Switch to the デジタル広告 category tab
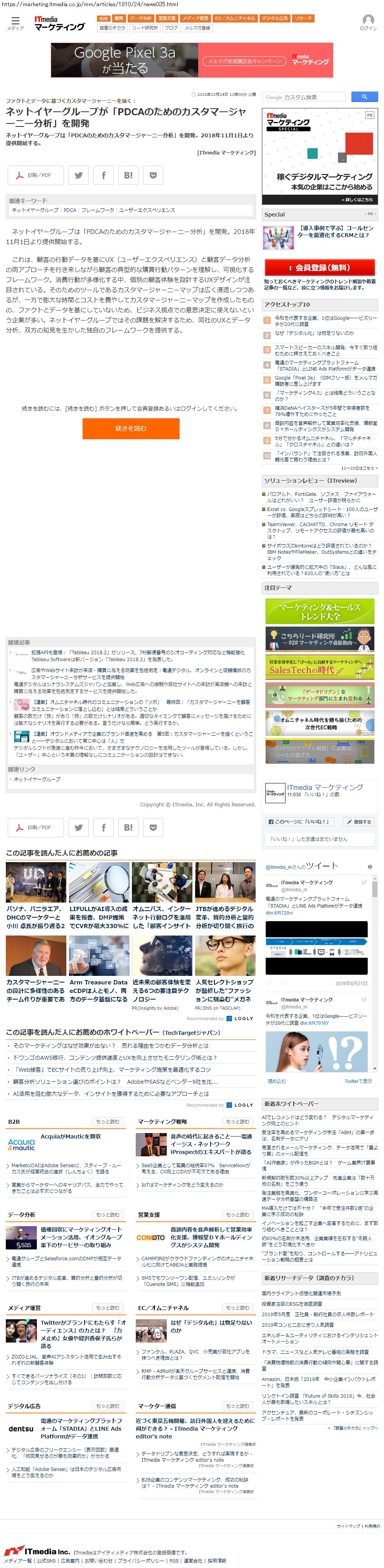 coord(275,18)
